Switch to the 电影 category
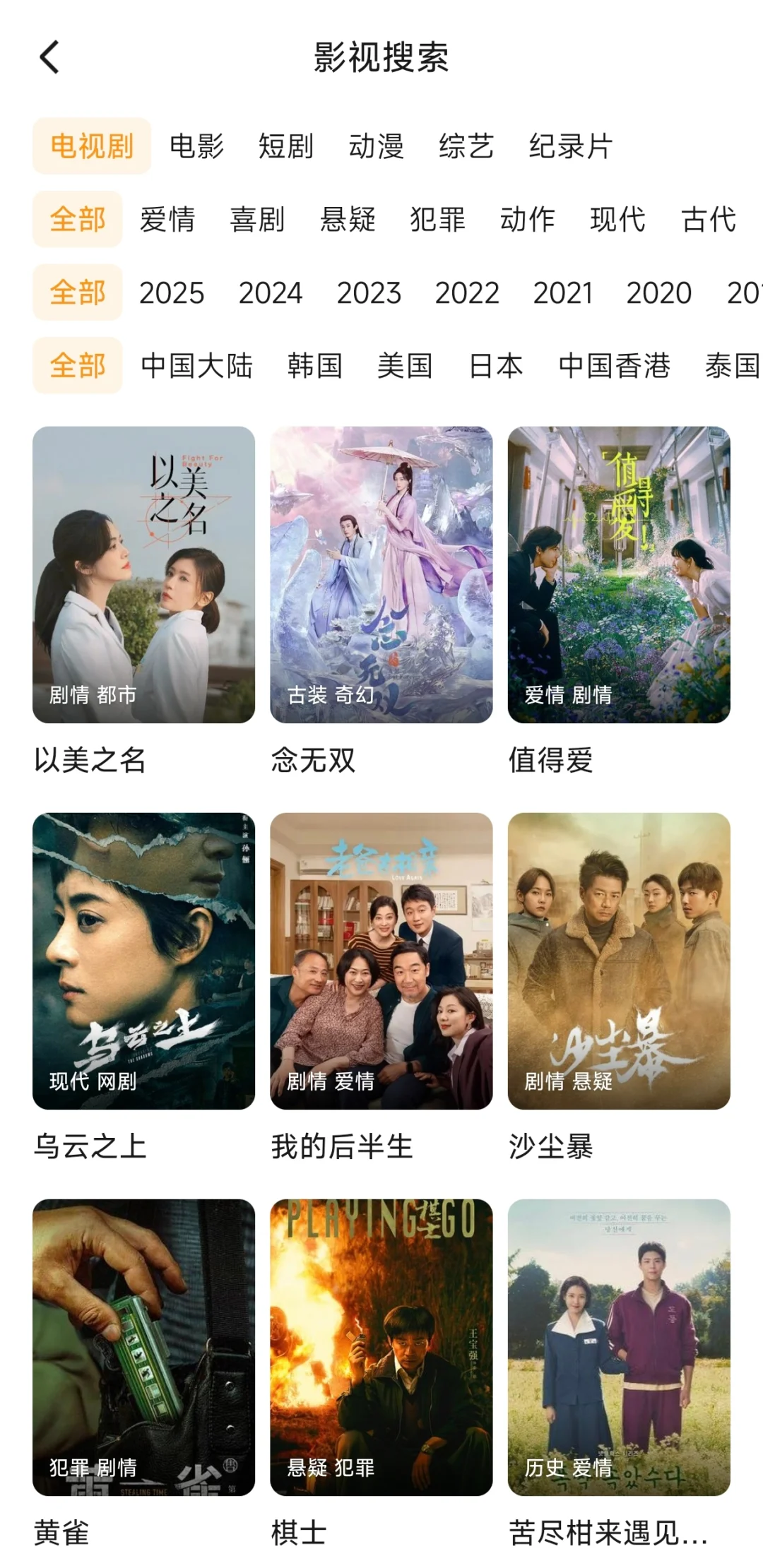Image resolution: width=763 pixels, height=1568 pixels. [x=196, y=146]
